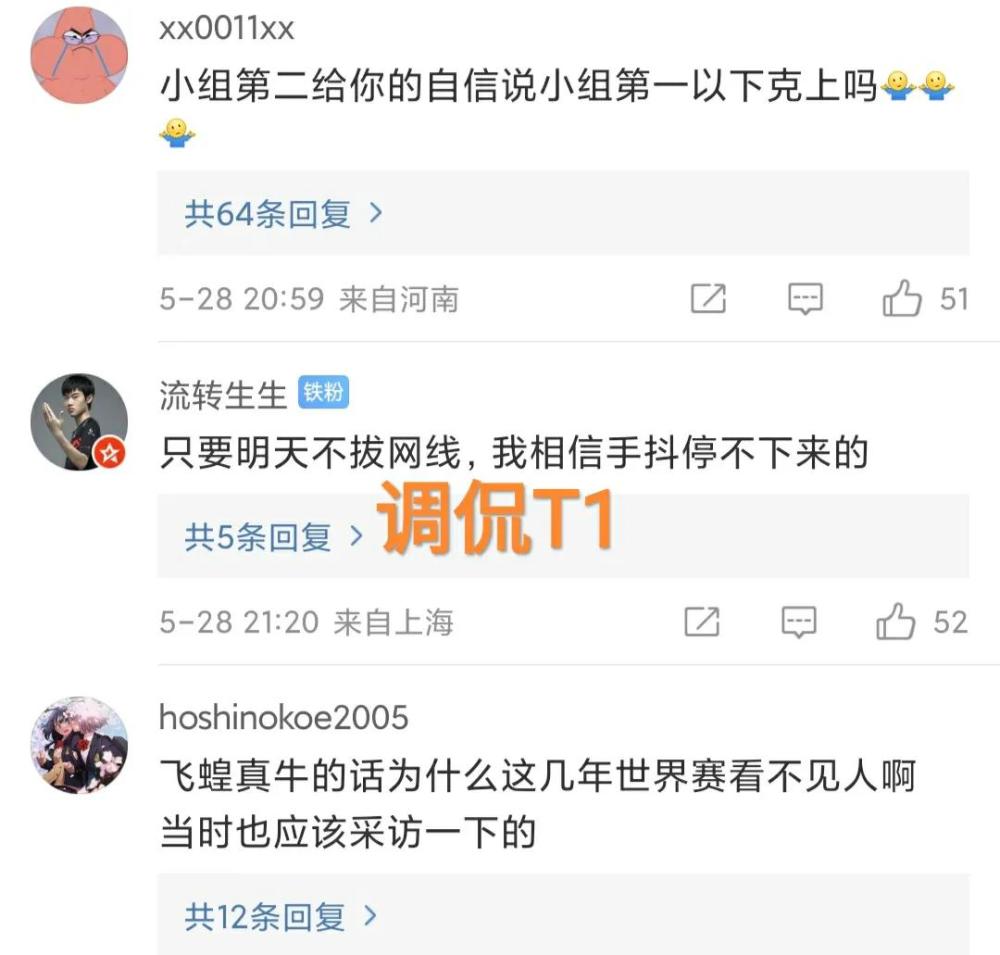Open hoshinokoe2005's profile avatar
The width and height of the screenshot is (1000, 955).
80,745
